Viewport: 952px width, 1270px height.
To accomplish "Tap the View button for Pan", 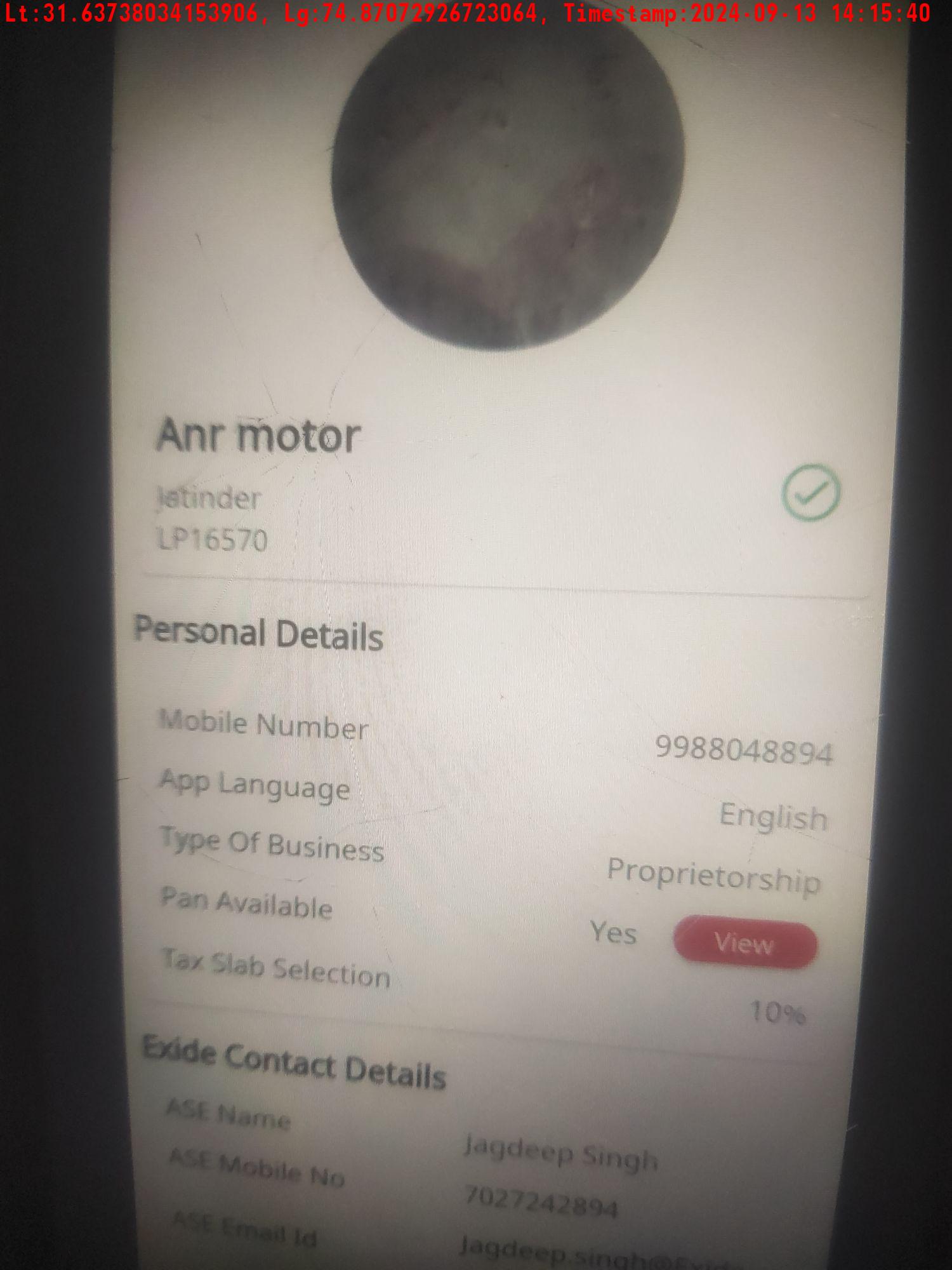I will coord(745,943).
